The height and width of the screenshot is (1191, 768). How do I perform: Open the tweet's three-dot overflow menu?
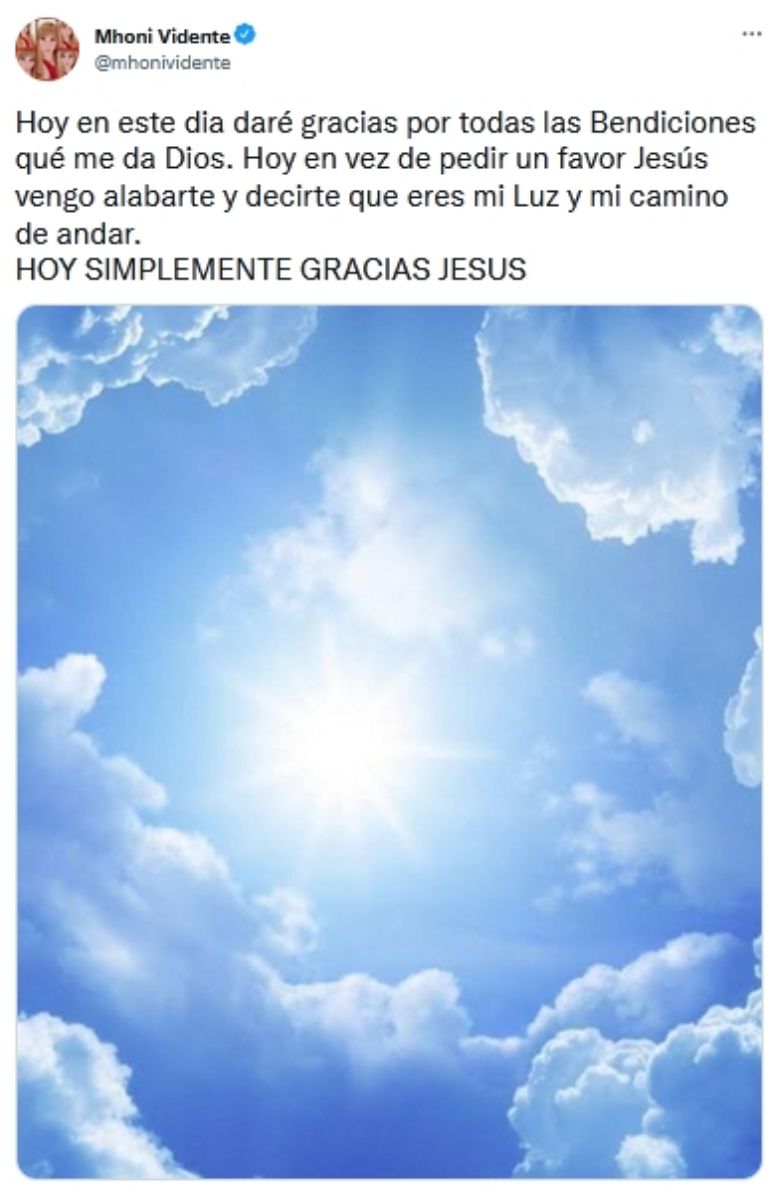[750, 35]
